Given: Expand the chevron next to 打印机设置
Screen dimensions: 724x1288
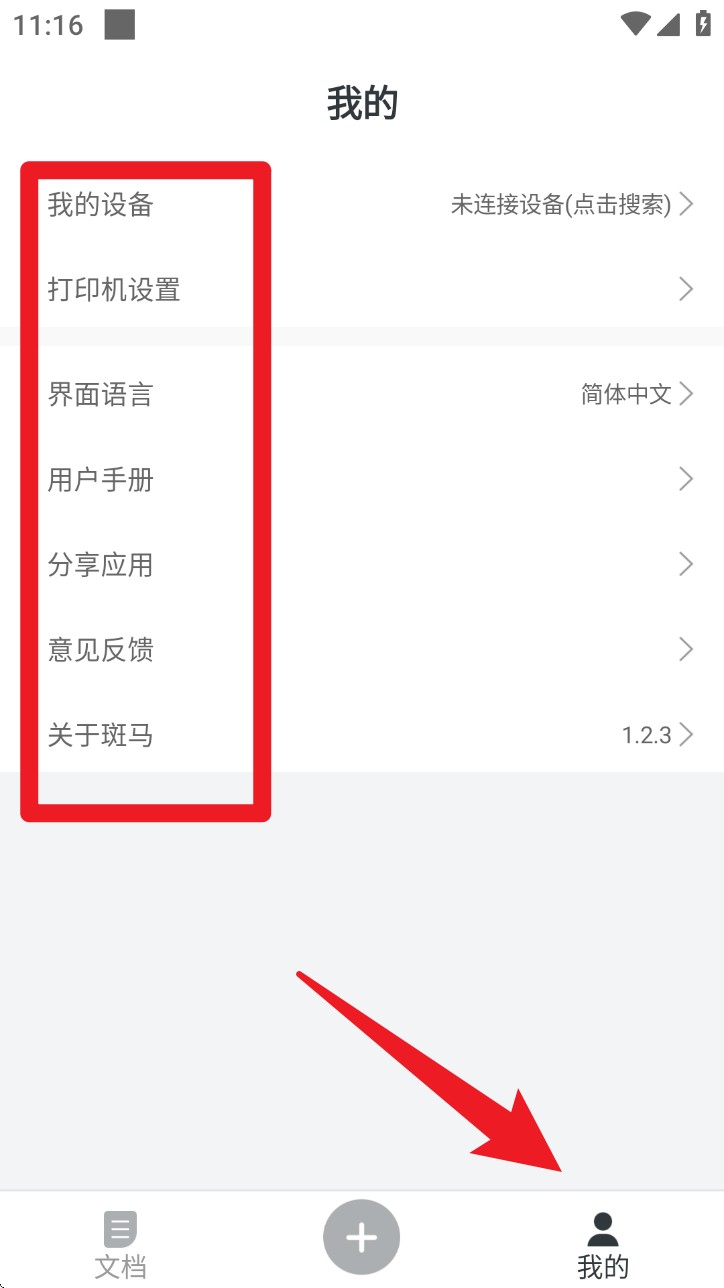Looking at the screenshot, I should (x=687, y=289).
